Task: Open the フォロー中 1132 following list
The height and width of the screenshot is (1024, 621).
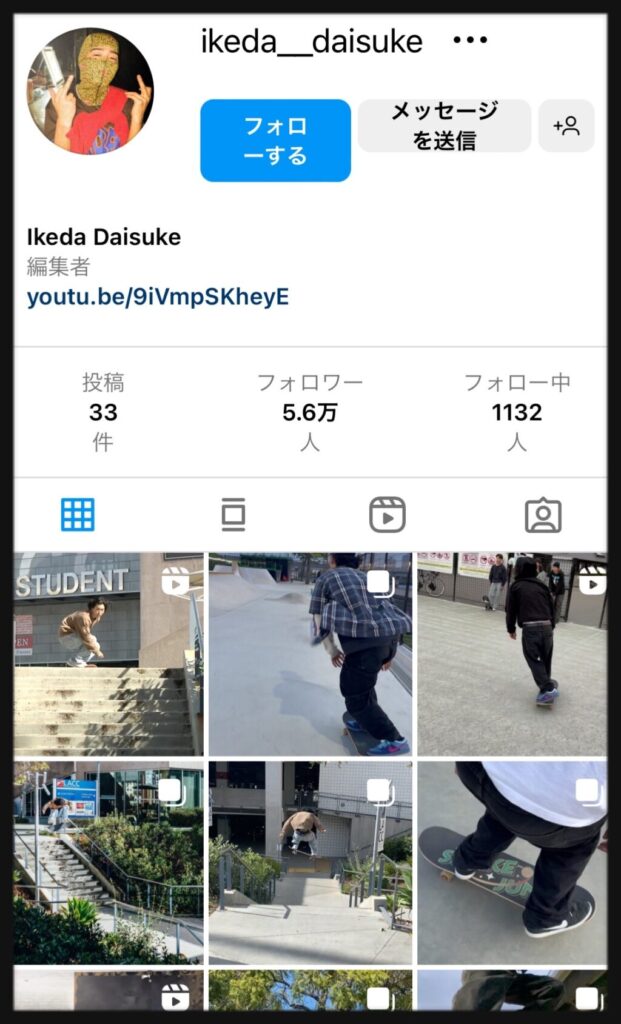Action: (517, 412)
